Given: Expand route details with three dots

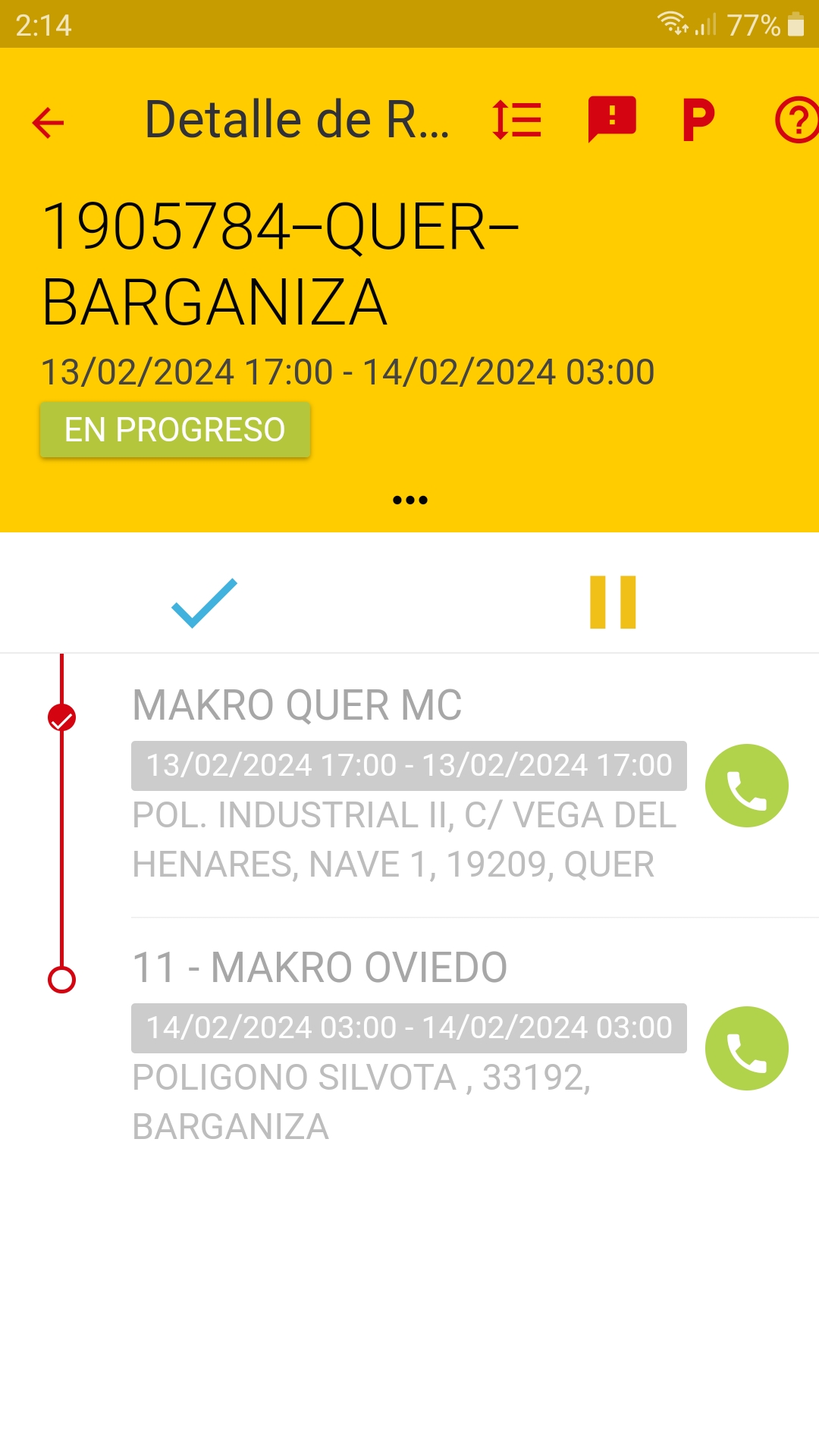Looking at the screenshot, I should click(410, 500).
